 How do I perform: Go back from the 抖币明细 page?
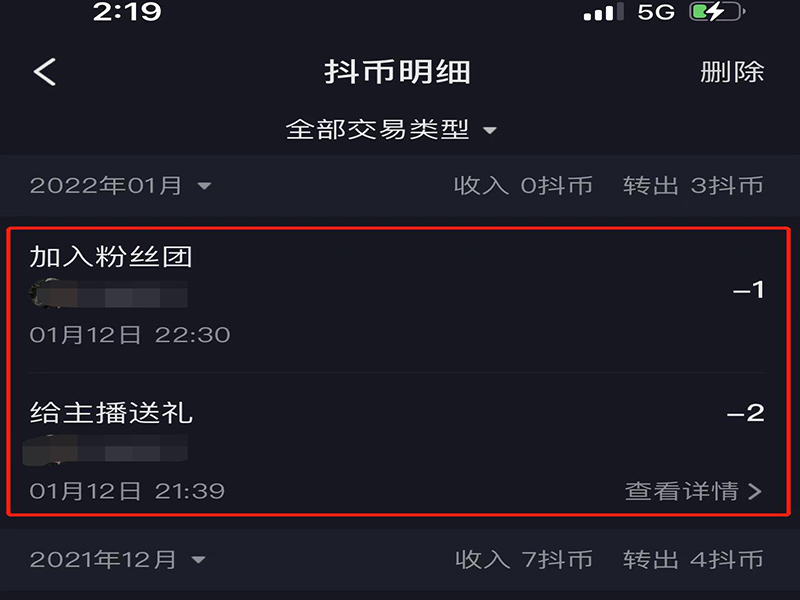click(x=45, y=72)
